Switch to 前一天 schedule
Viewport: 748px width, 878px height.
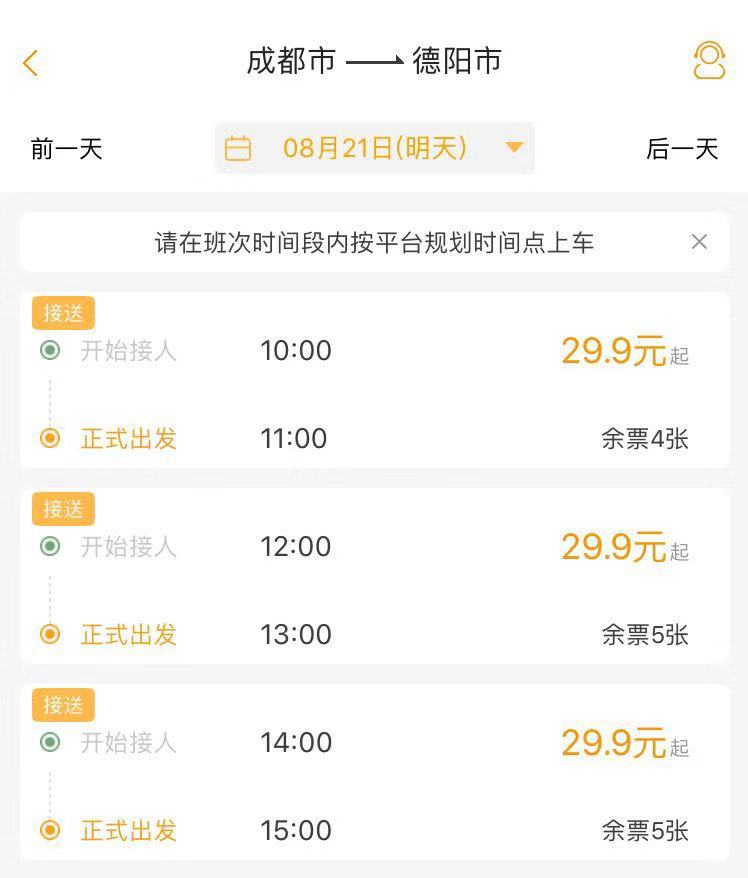(x=67, y=150)
